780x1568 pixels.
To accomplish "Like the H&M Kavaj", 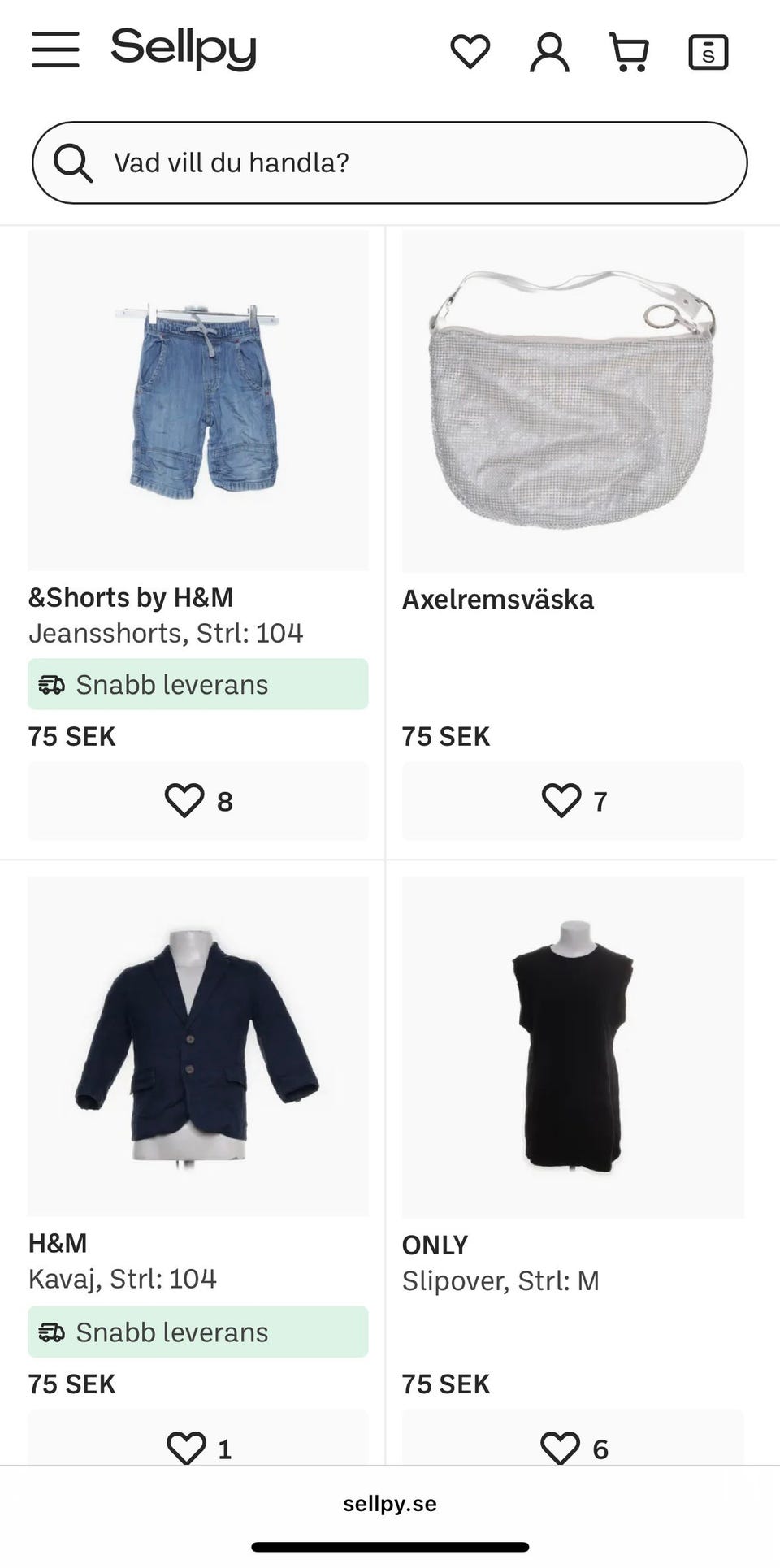I will [x=197, y=1448].
